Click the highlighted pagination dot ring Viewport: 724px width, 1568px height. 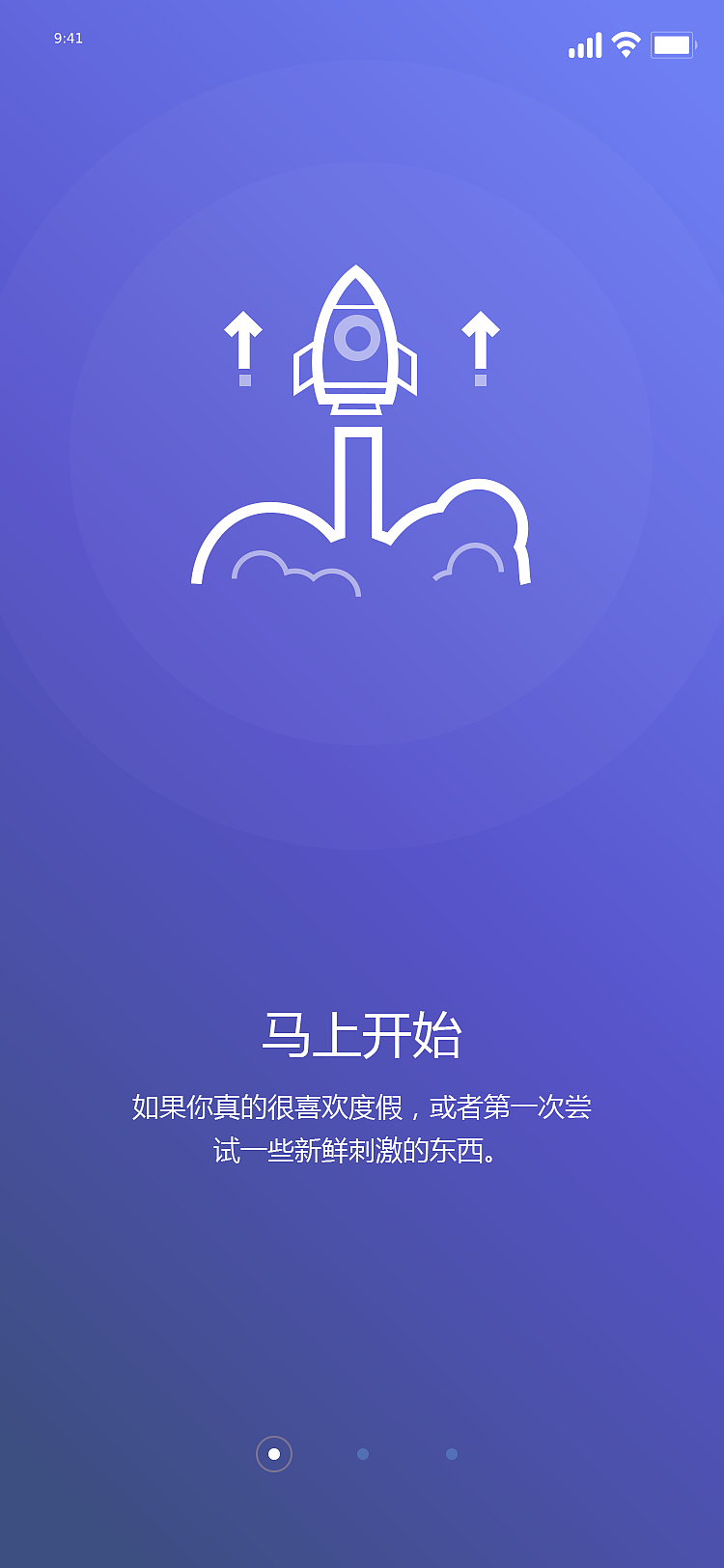point(272,1451)
